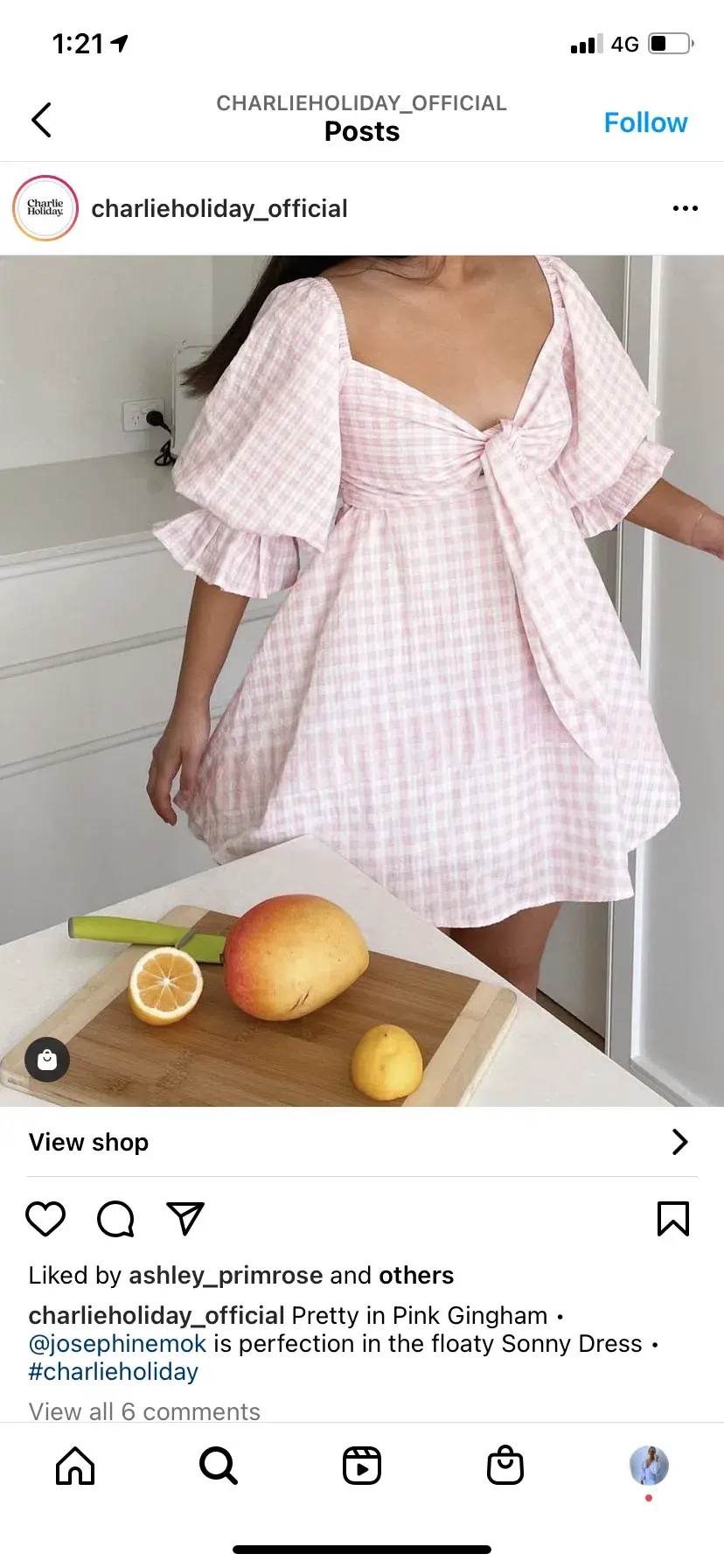The height and width of the screenshot is (1568, 724).
Task: Go back using the top-left arrow
Action: (41, 120)
